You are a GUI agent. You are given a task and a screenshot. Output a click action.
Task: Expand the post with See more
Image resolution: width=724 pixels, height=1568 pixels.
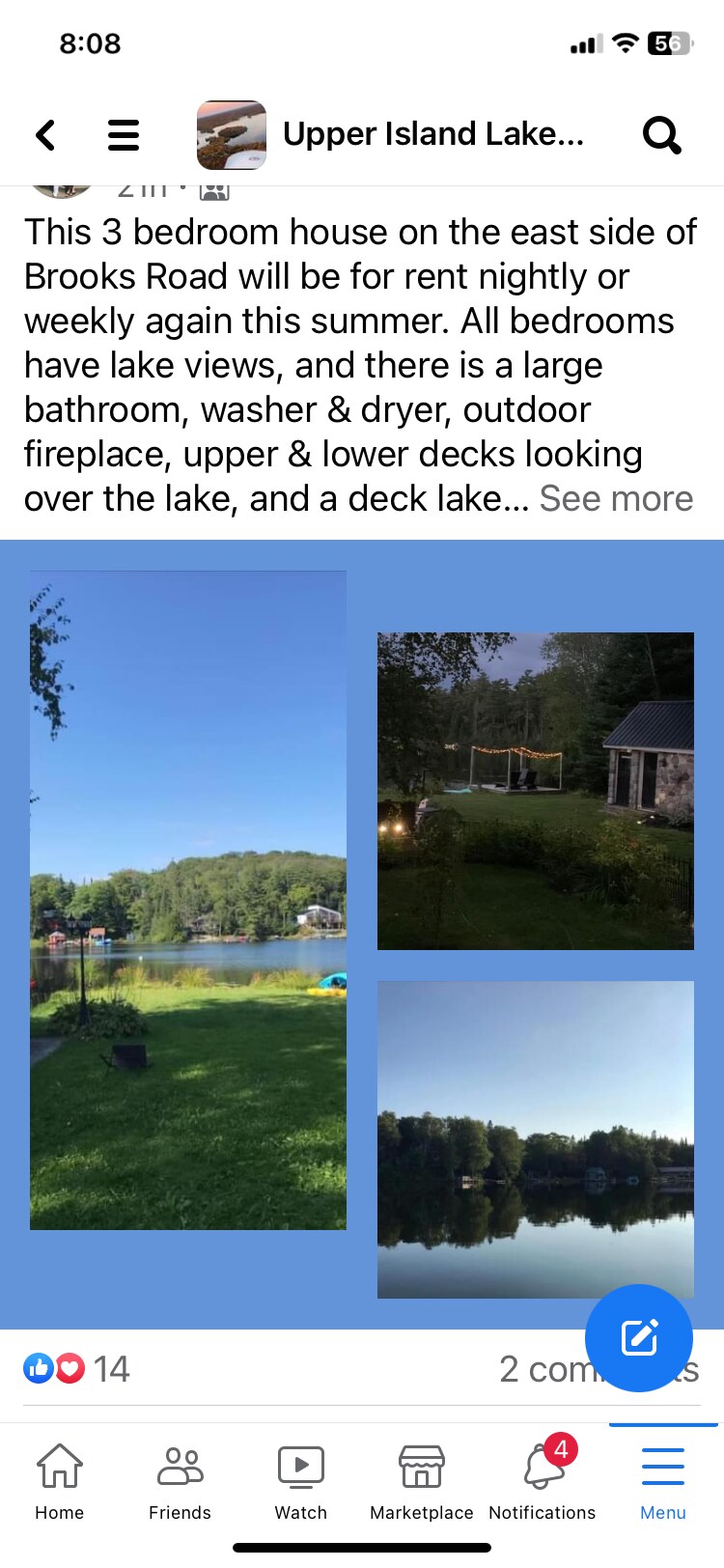click(616, 498)
